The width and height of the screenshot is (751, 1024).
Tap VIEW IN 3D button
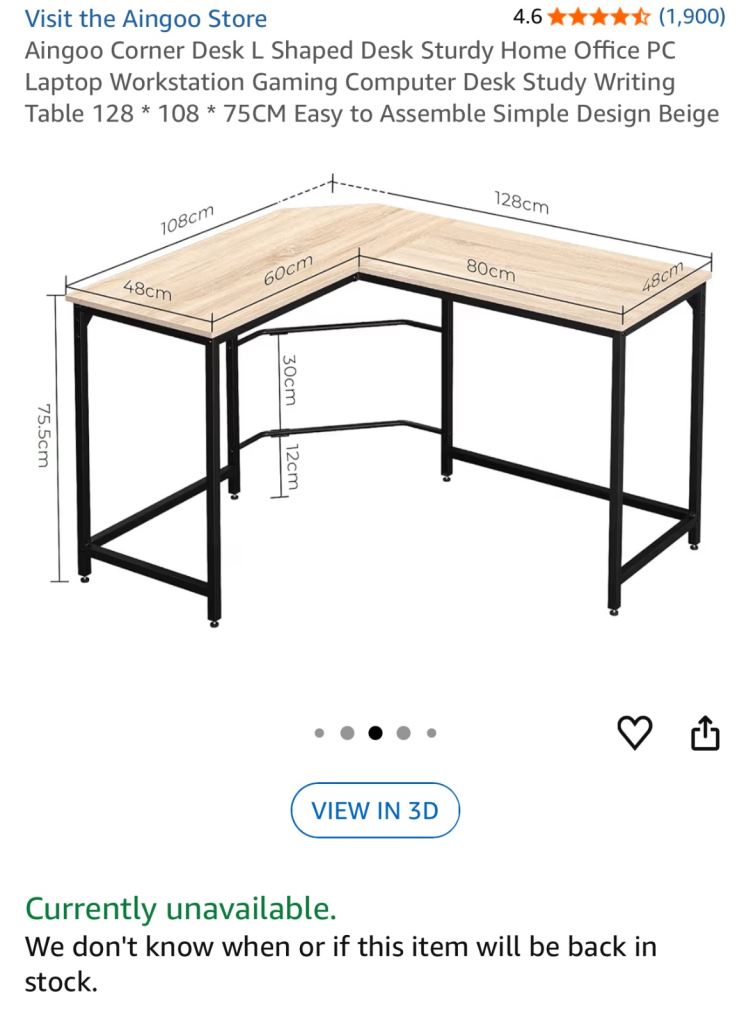(x=375, y=810)
